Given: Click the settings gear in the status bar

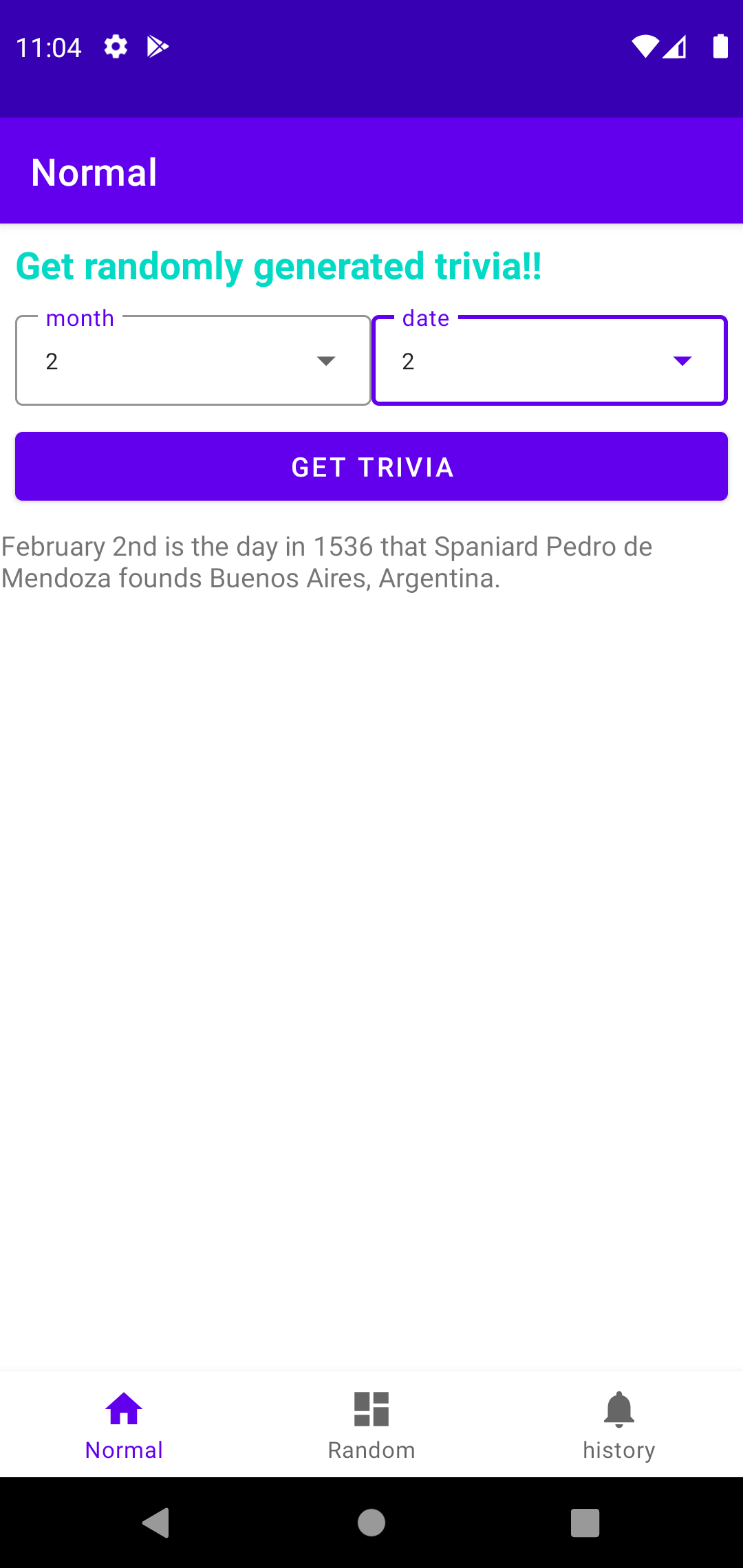Looking at the screenshot, I should point(115,46).
